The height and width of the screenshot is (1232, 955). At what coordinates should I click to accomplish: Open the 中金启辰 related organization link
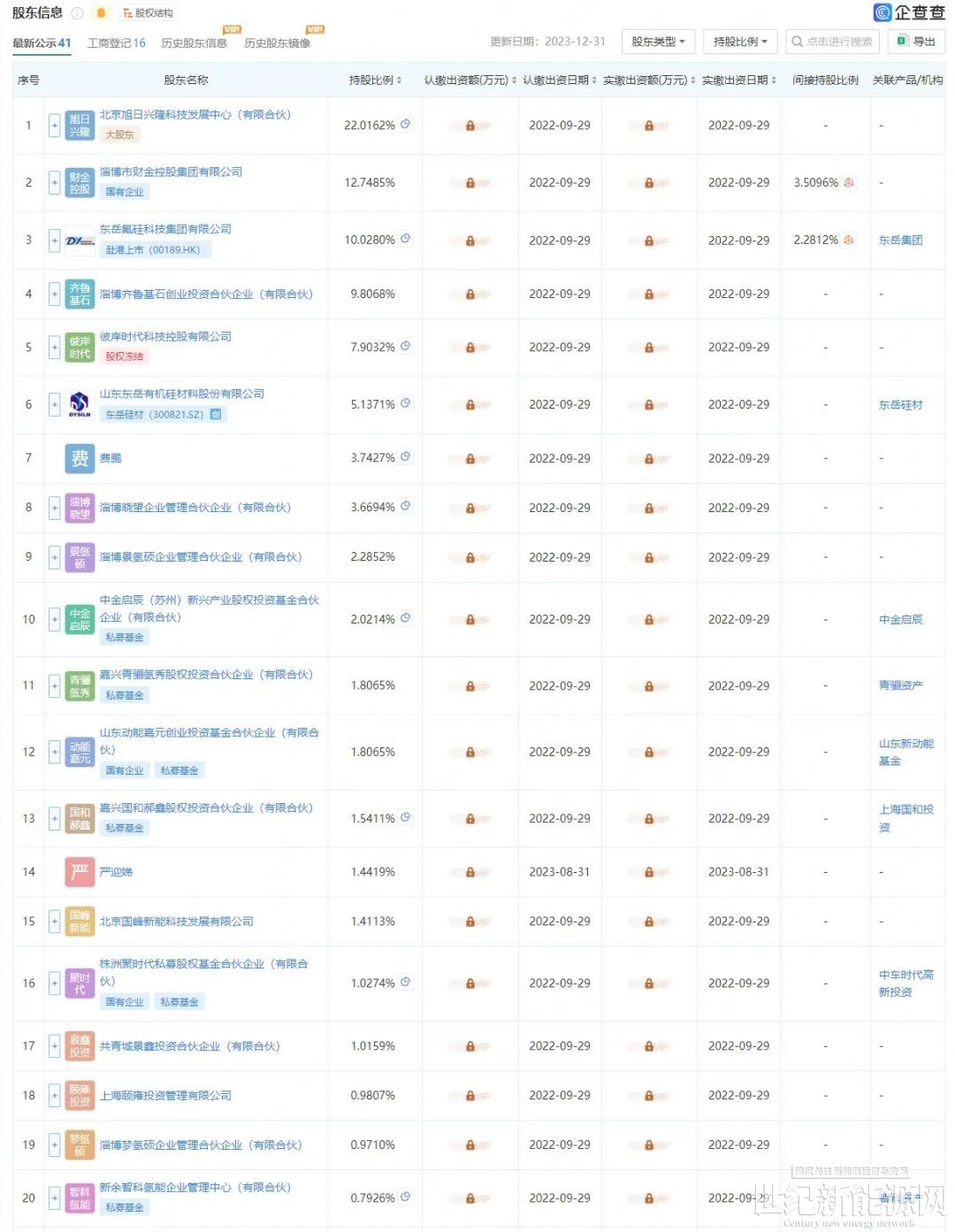[x=899, y=620]
